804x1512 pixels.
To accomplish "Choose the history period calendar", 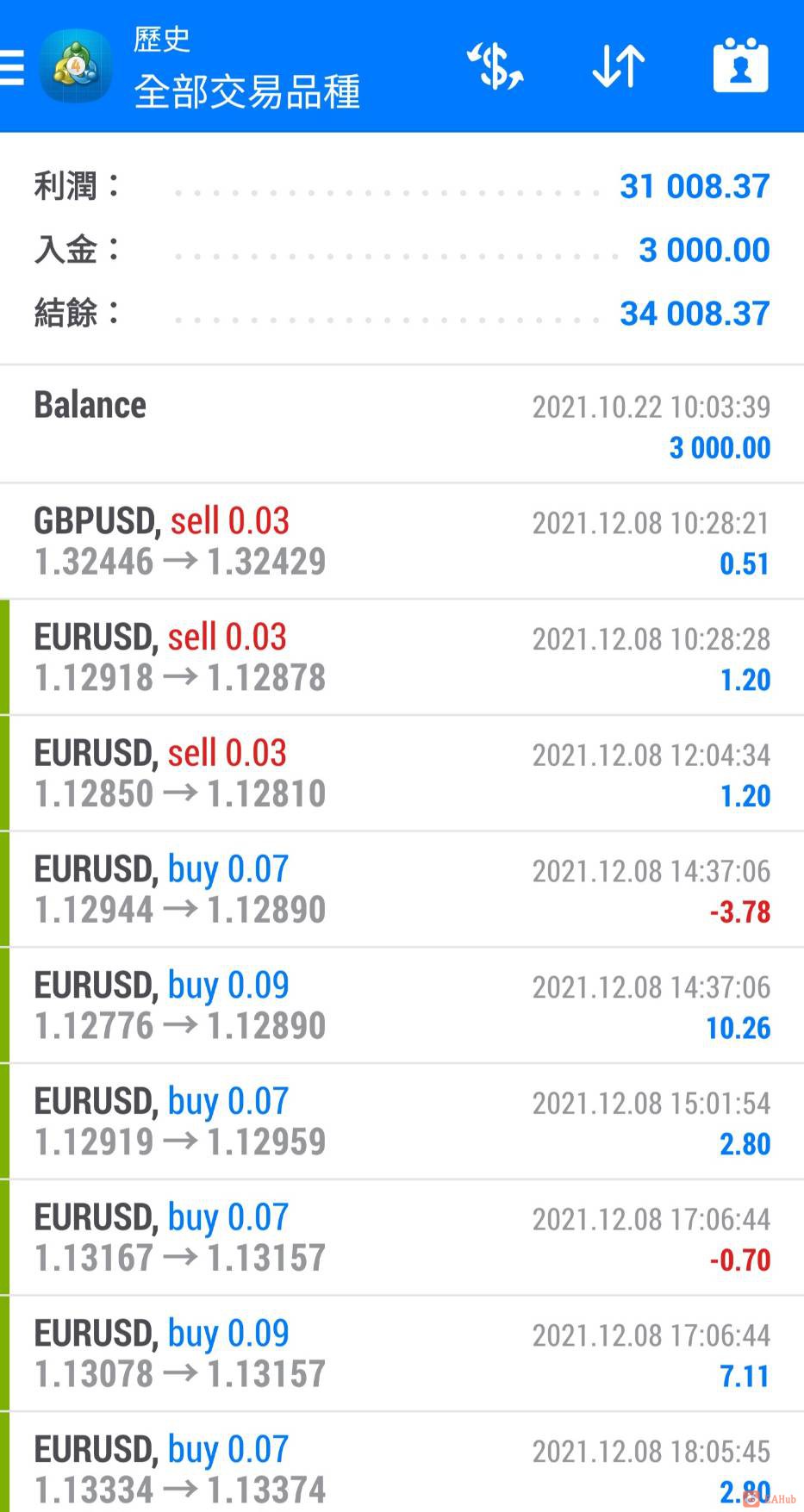I will [x=740, y=66].
